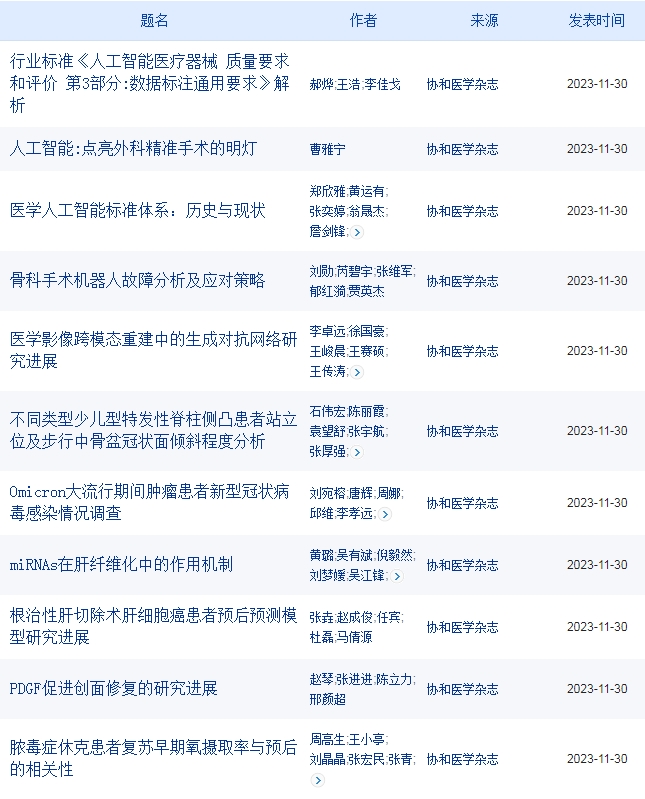Expand more authors after 詹剑锋
Screen dimensions: 645x799
358,232
